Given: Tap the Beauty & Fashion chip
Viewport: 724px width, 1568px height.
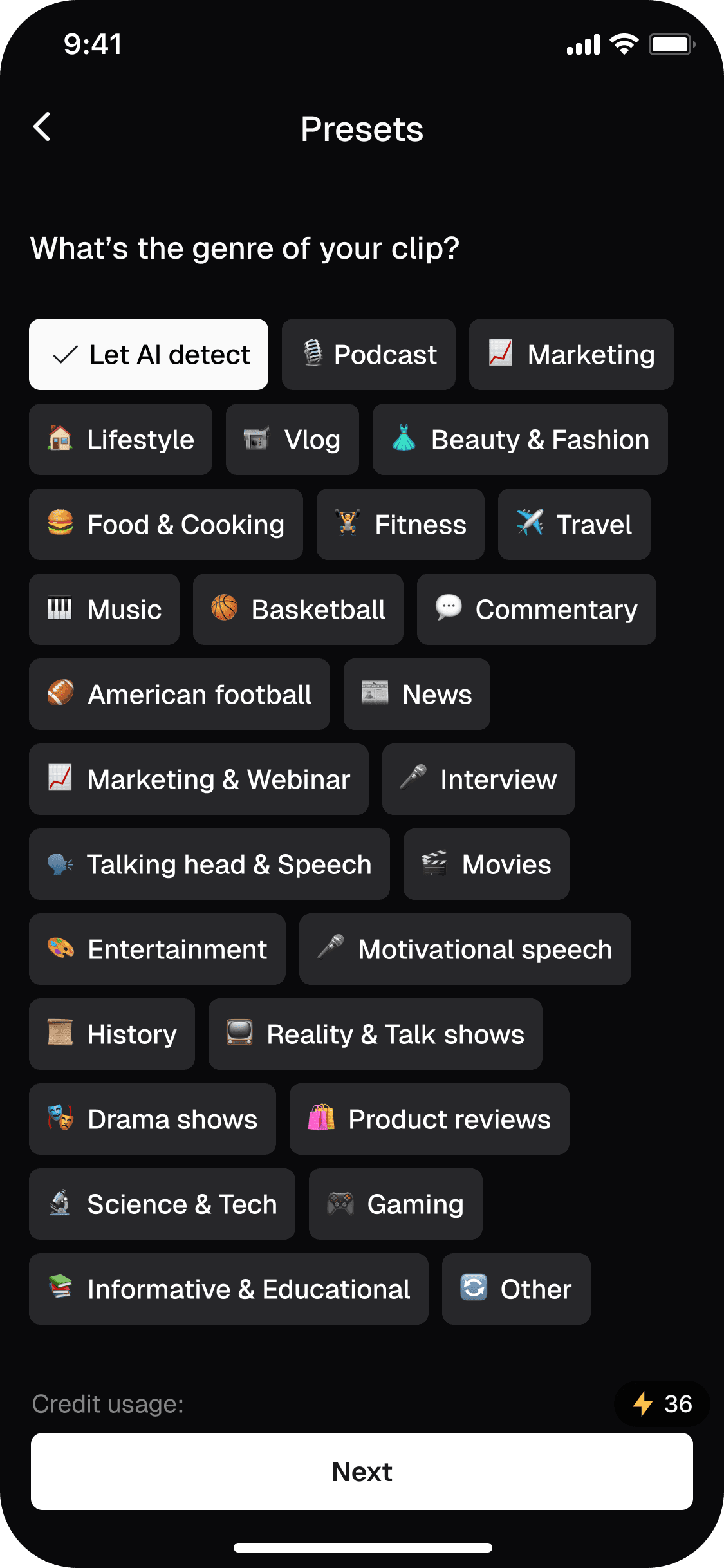Looking at the screenshot, I should tap(520, 440).
